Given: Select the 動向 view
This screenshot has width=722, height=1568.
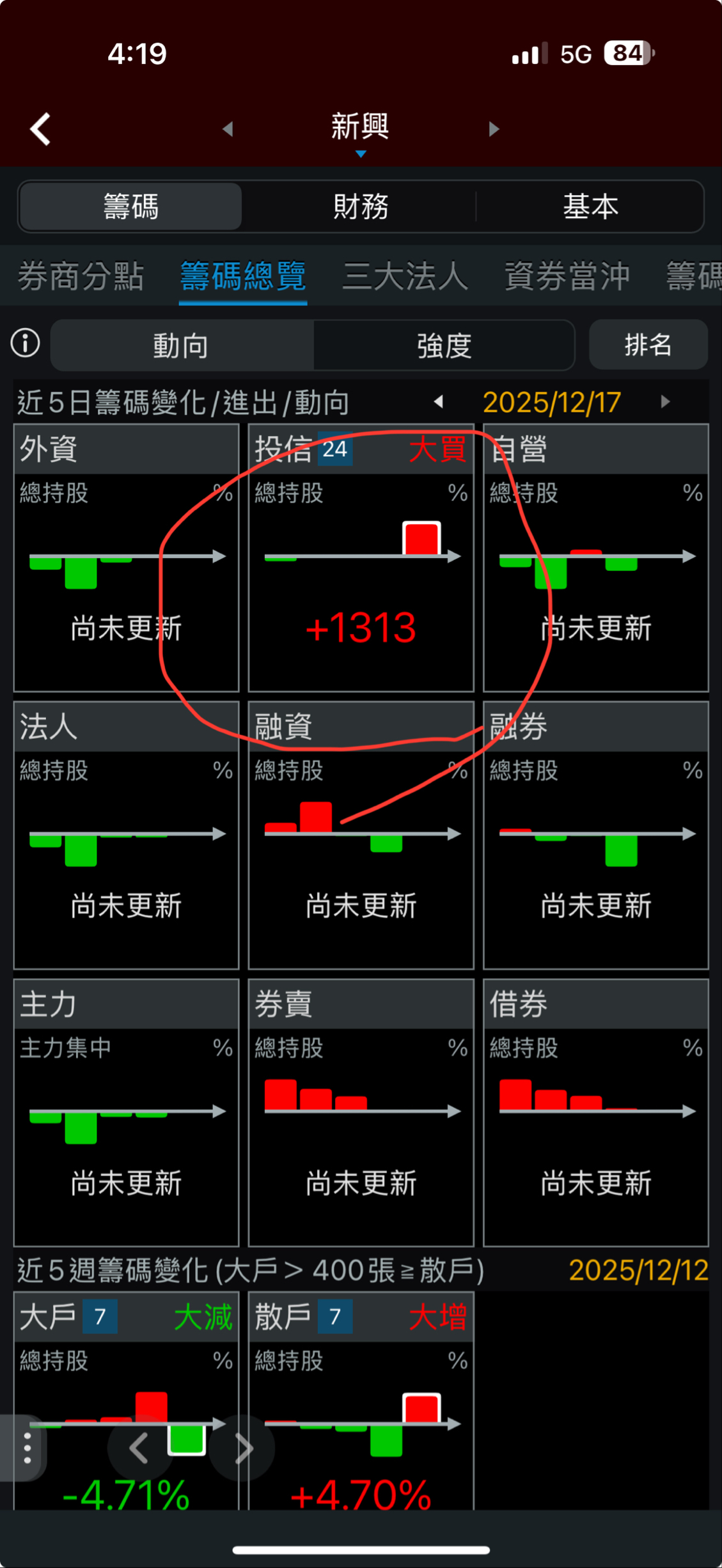Looking at the screenshot, I should tap(182, 345).
